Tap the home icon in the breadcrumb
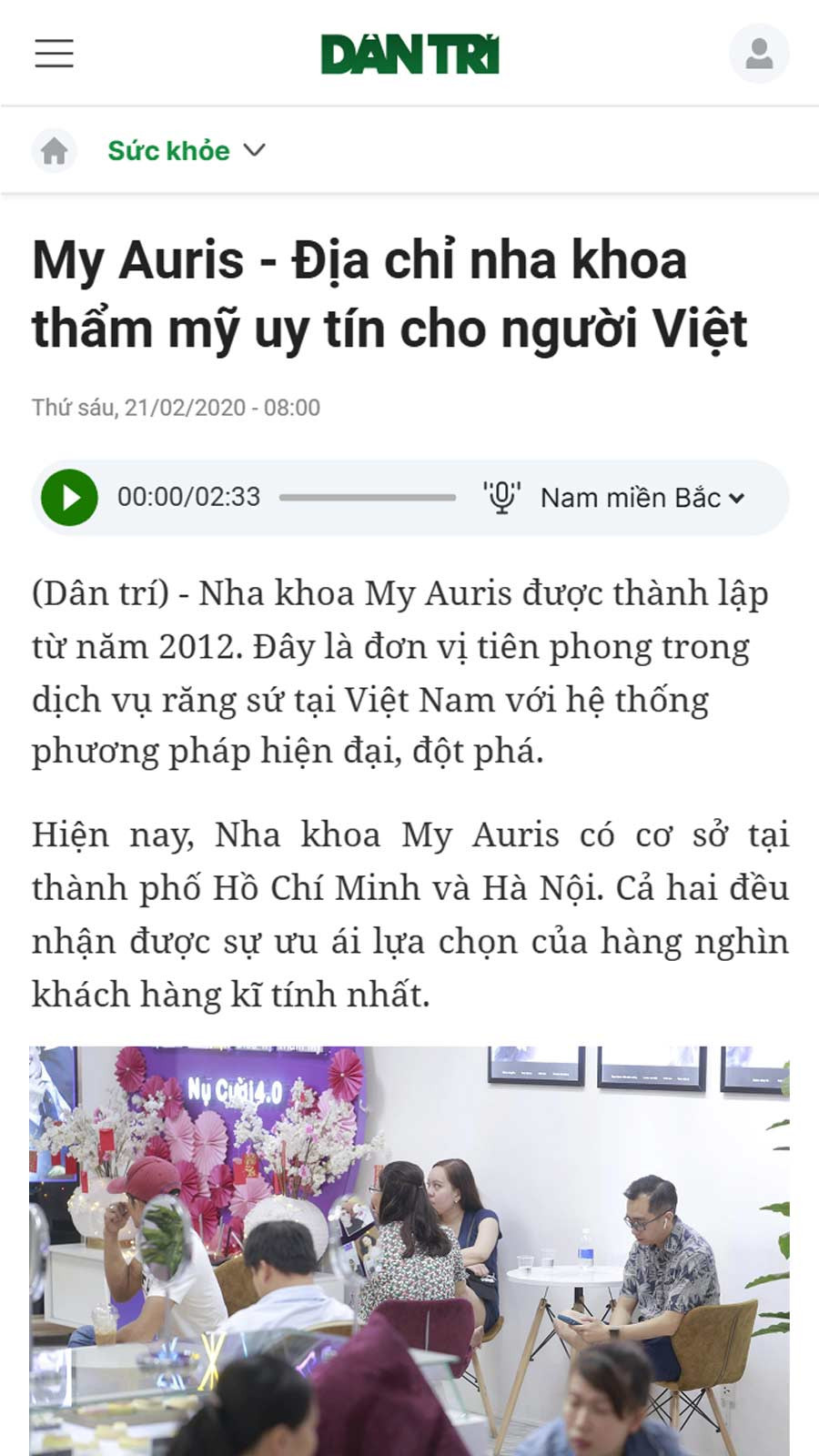 click(x=55, y=150)
